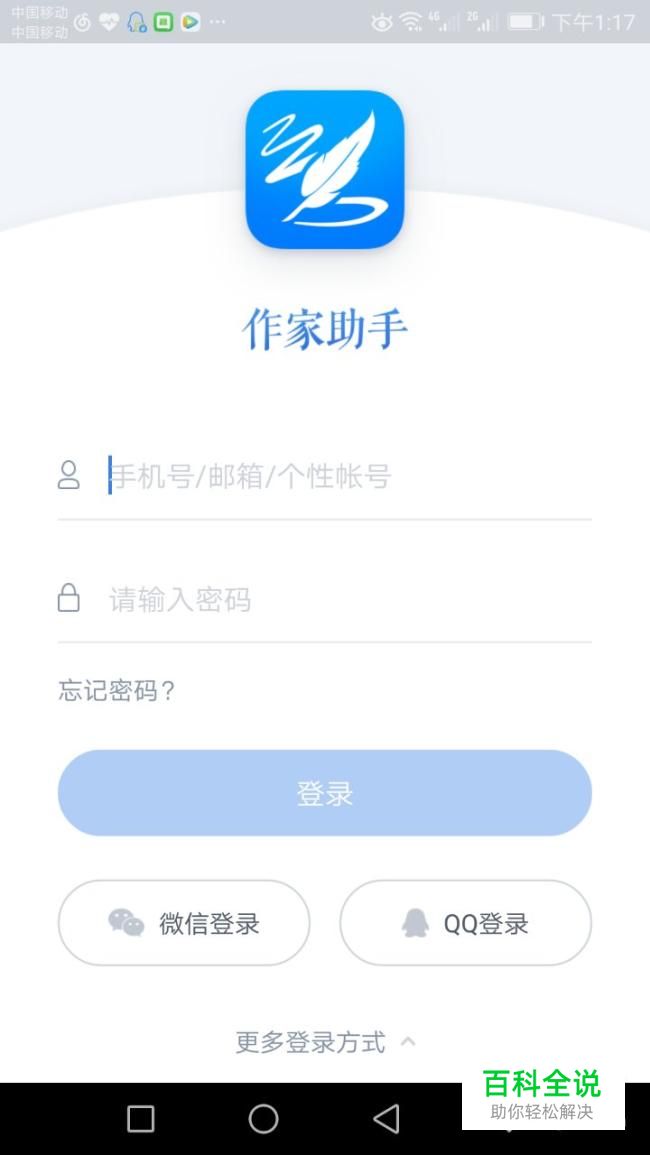Go back with the system back button
This screenshot has height=1155, width=650.
pyautogui.click(x=386, y=1118)
